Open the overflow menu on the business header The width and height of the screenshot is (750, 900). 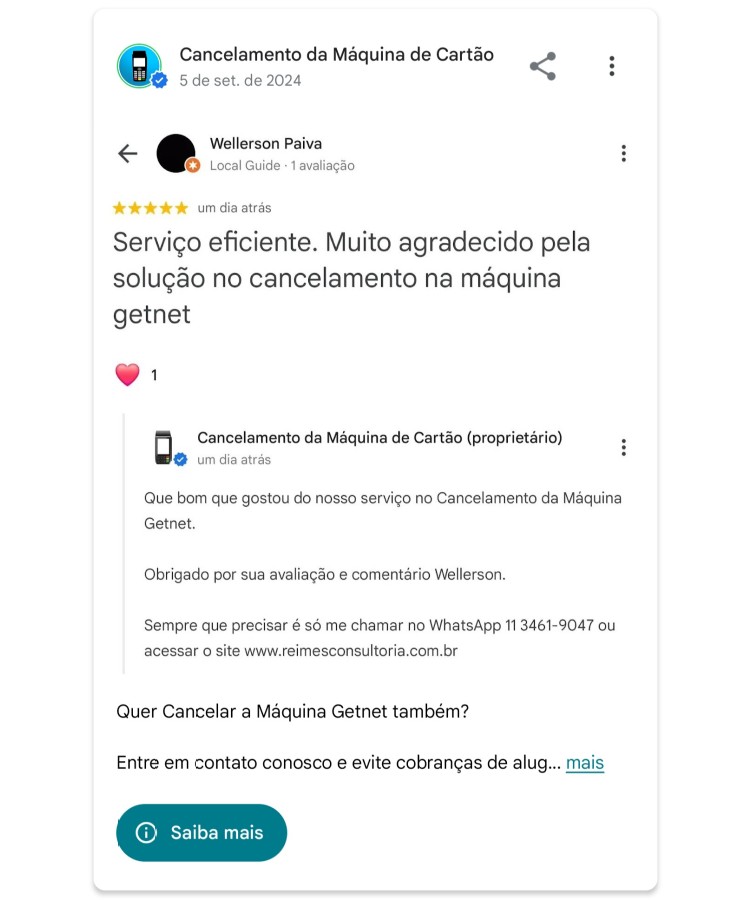pos(612,66)
